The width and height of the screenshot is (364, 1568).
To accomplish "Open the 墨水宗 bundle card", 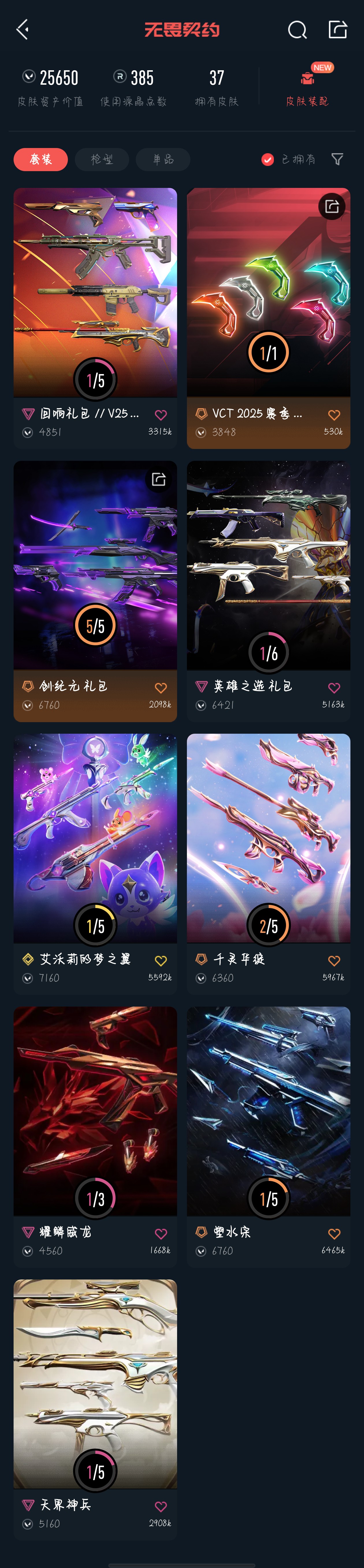I will 268,1137.
